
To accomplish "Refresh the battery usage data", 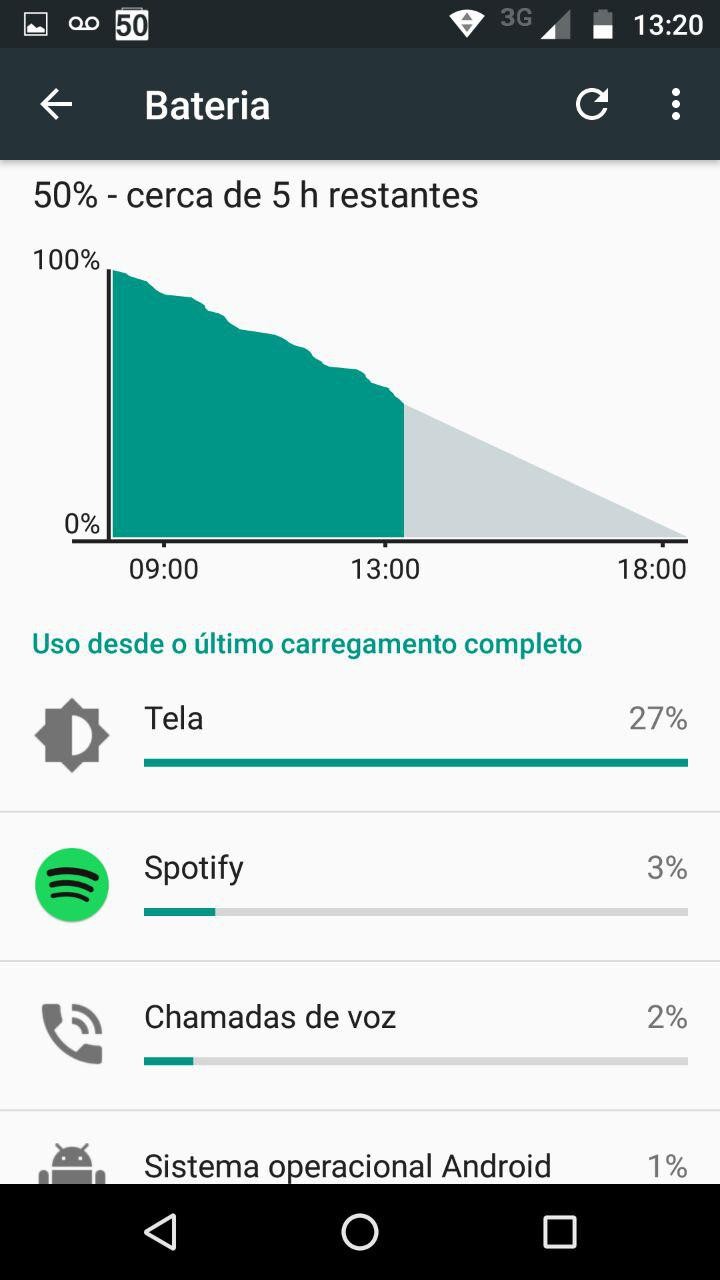I will coord(592,104).
